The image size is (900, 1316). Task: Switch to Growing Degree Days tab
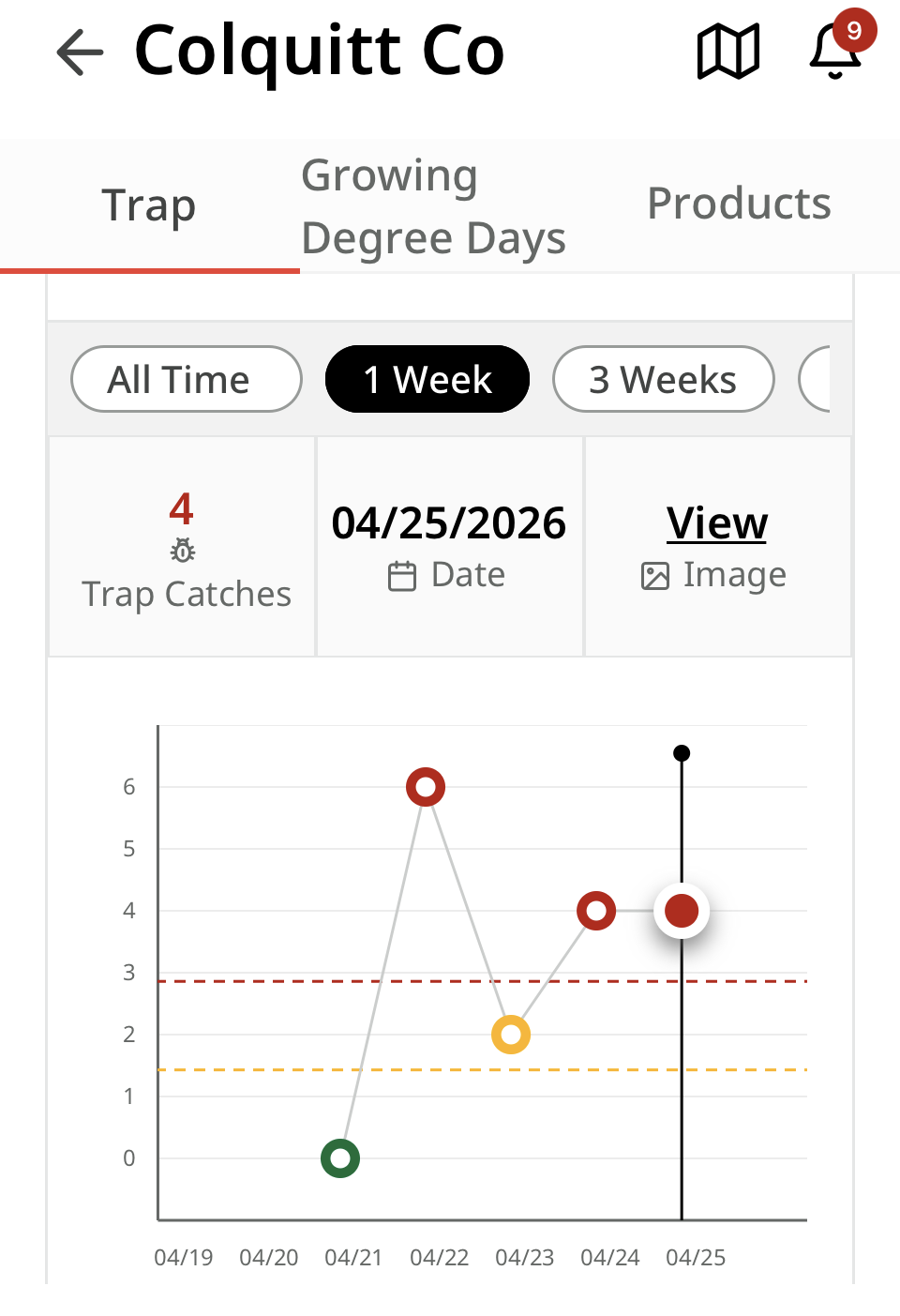(x=434, y=206)
